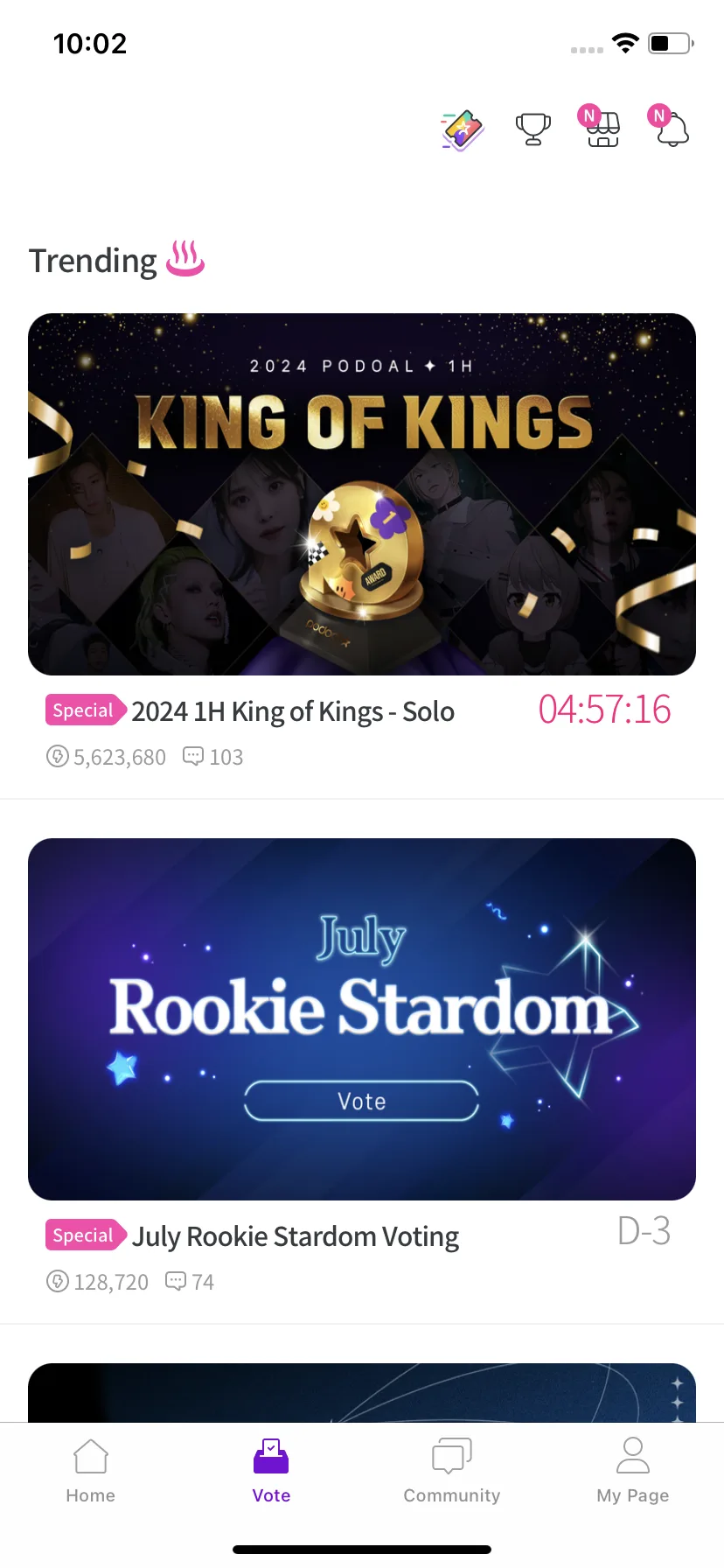The image size is (724, 1568).
Task: Open the shop store icon
Action: click(602, 129)
